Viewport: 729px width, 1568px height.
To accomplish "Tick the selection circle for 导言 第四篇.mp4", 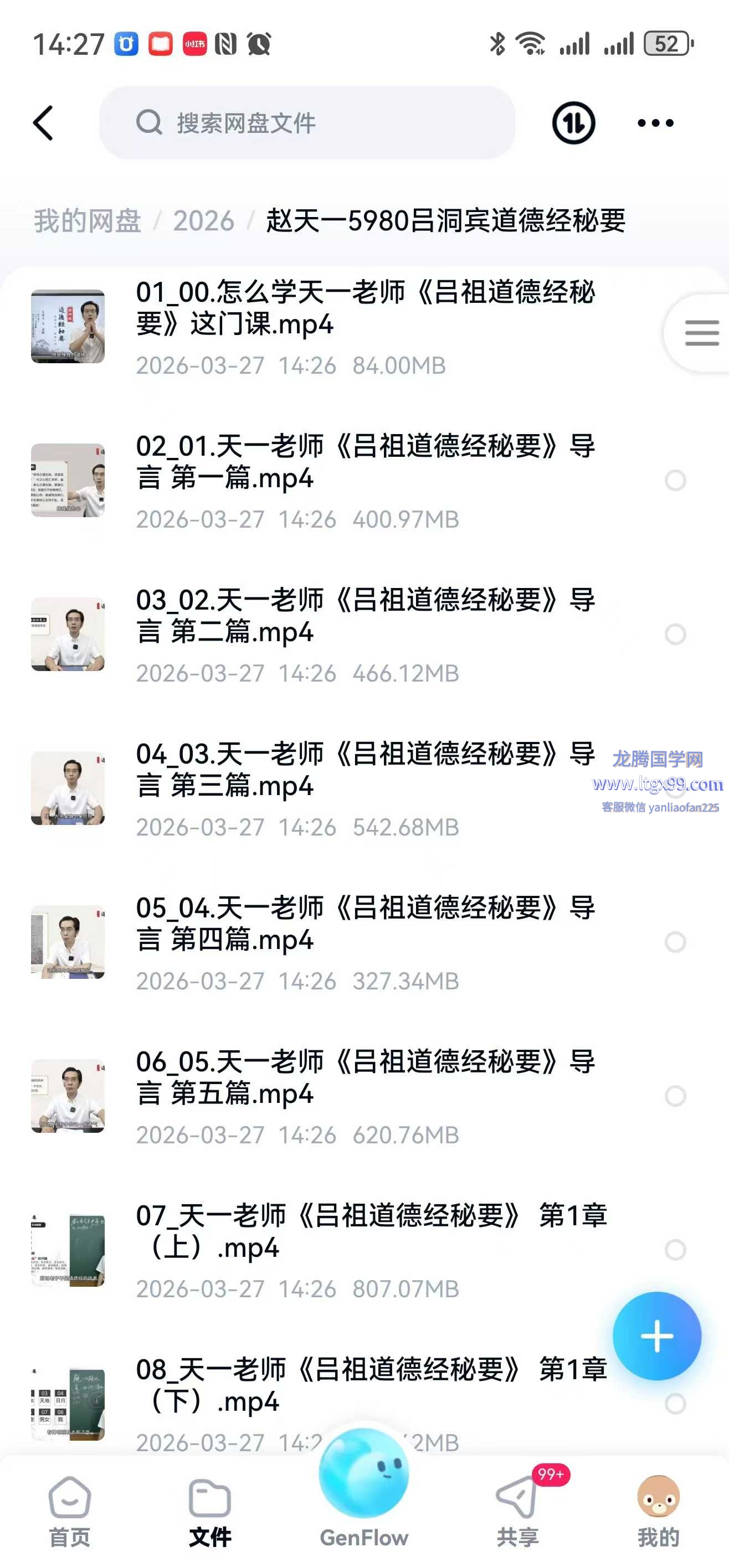I will click(675, 942).
